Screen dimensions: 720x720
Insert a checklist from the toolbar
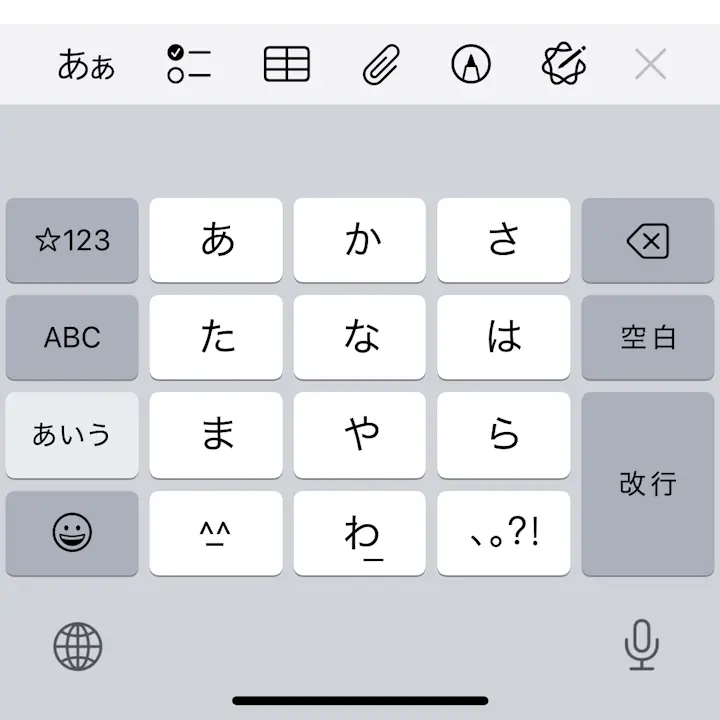[x=189, y=65]
